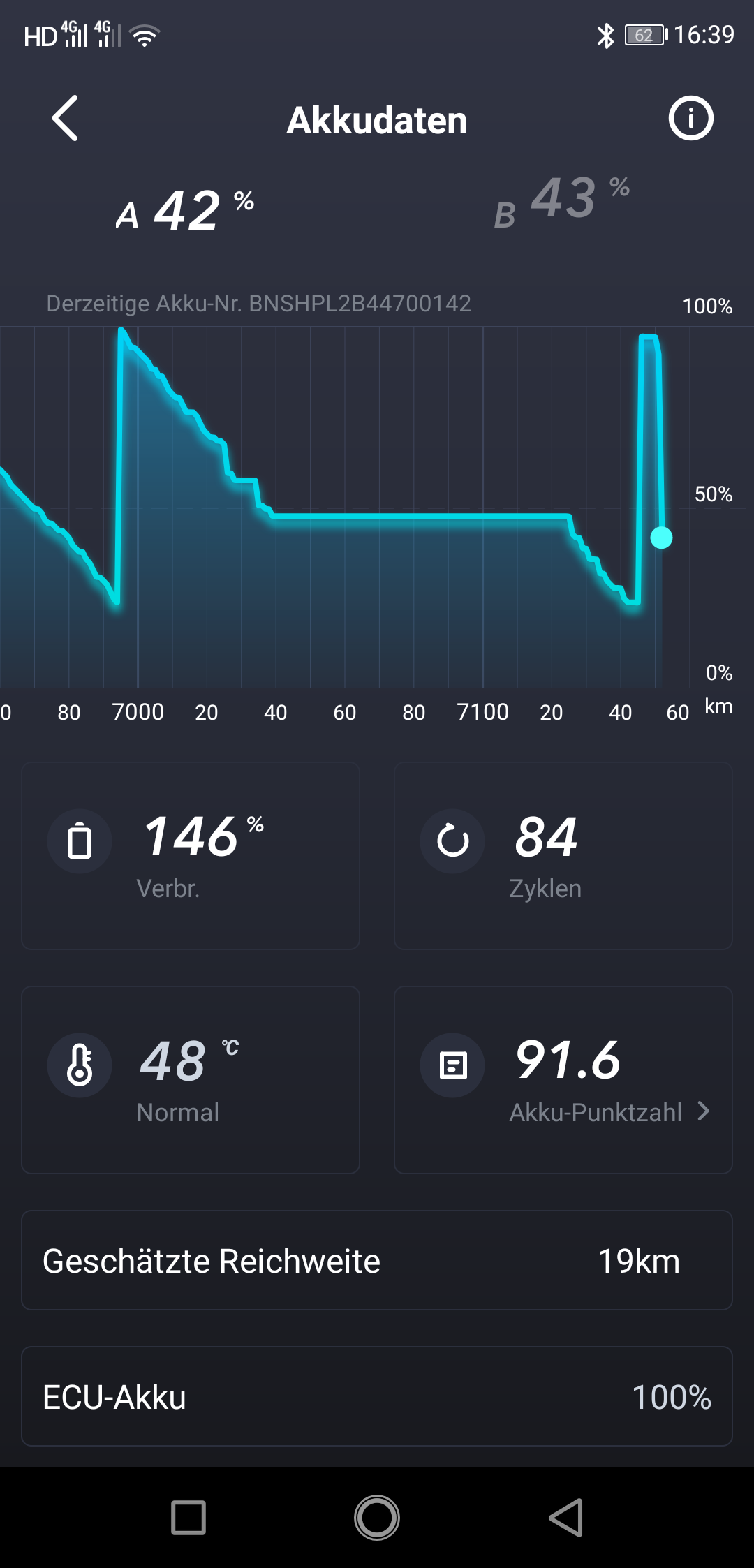
Task: Go back from Akkudaten screen
Action: coord(65,119)
